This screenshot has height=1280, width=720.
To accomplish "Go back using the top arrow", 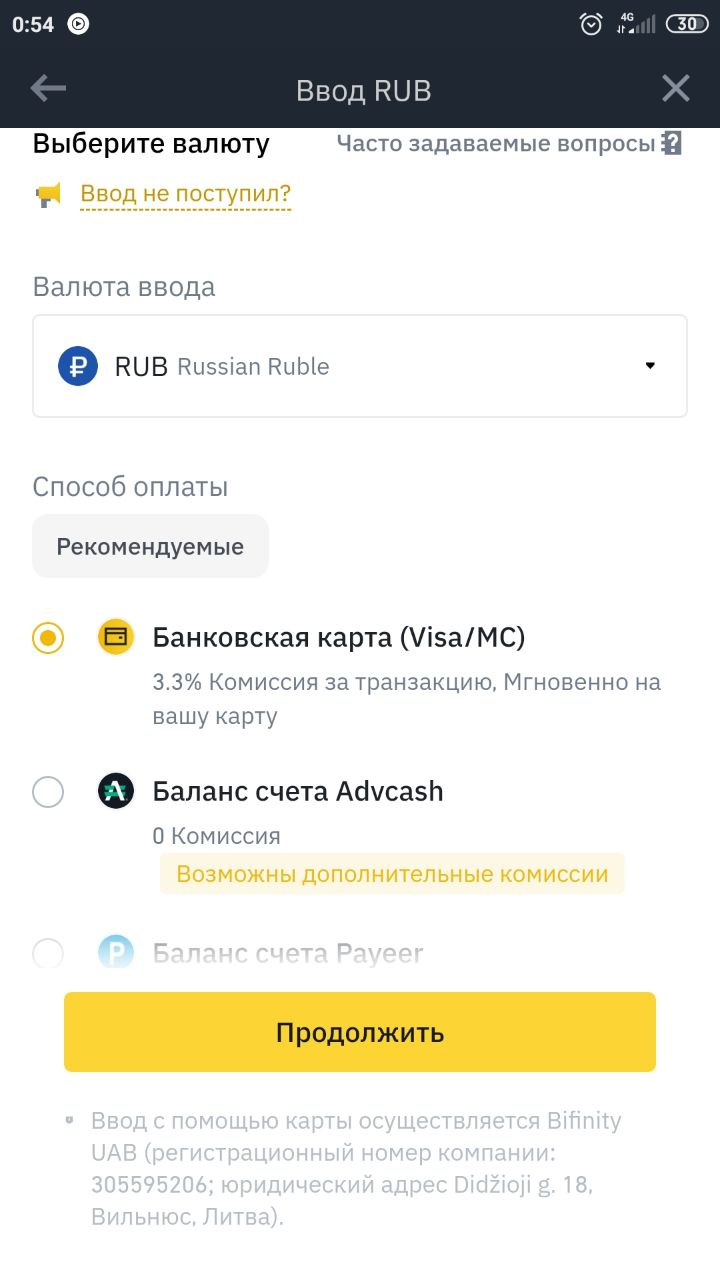I will click(48, 89).
